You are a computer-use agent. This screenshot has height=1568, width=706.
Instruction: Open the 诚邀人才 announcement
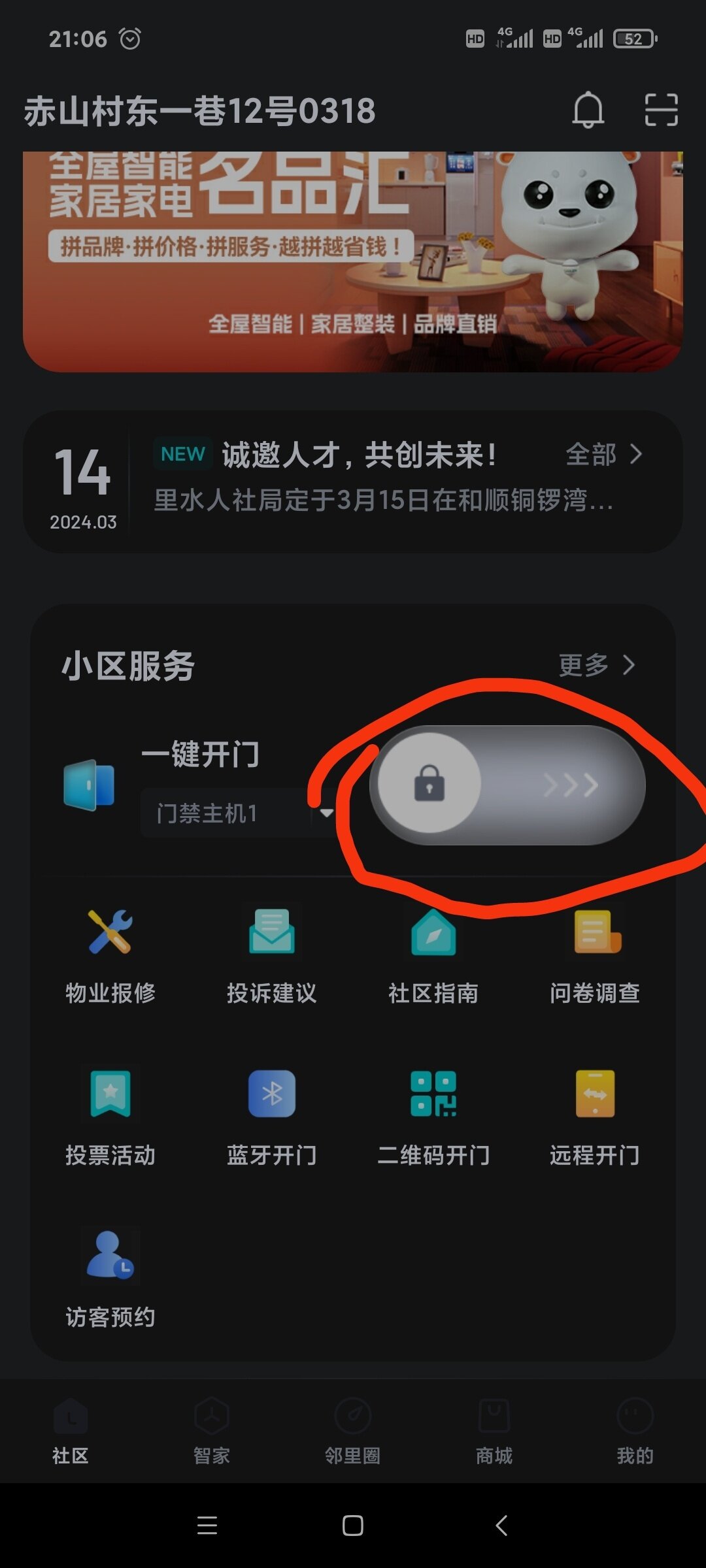coord(358,455)
